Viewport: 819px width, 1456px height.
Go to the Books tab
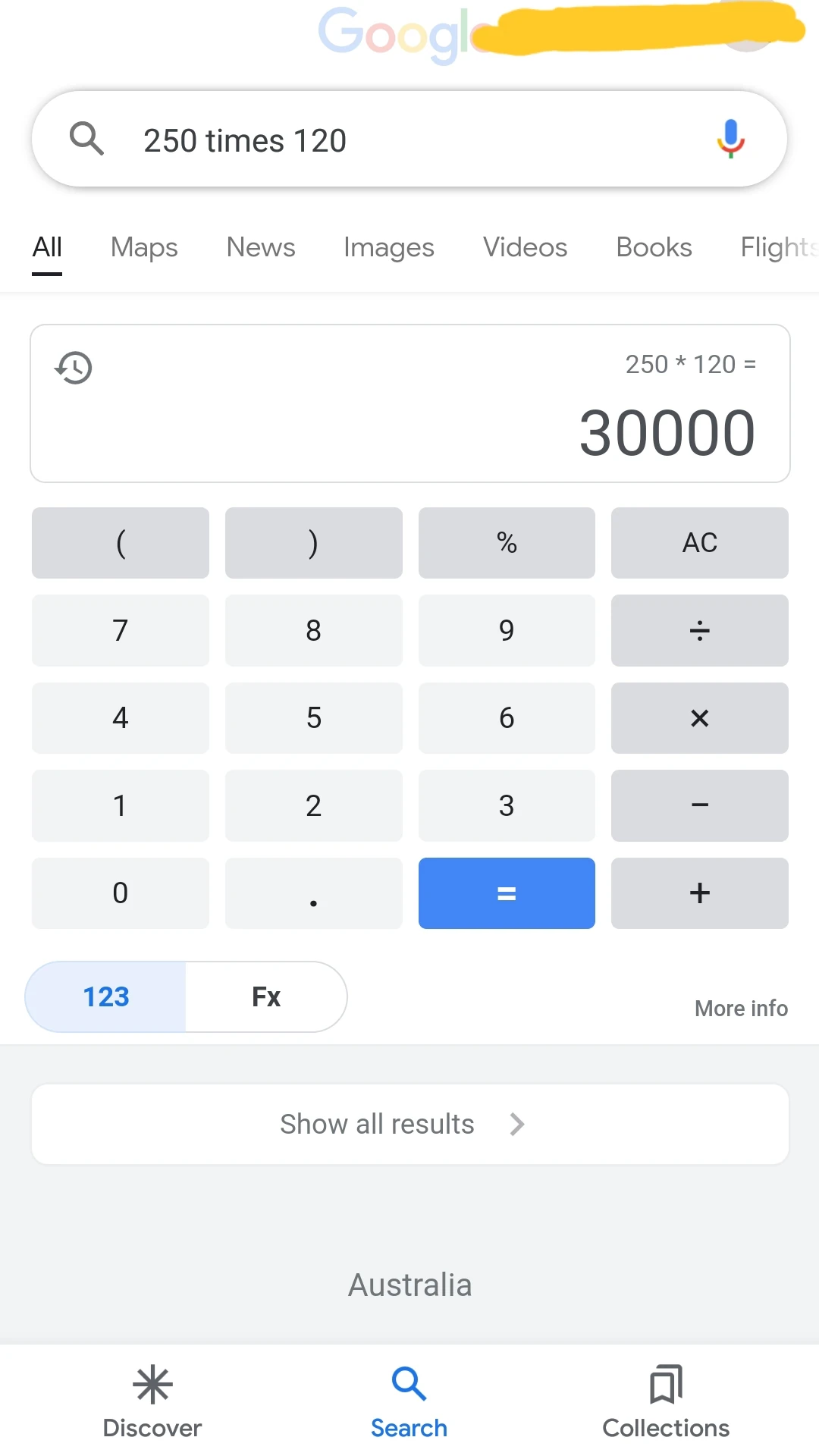coord(654,247)
